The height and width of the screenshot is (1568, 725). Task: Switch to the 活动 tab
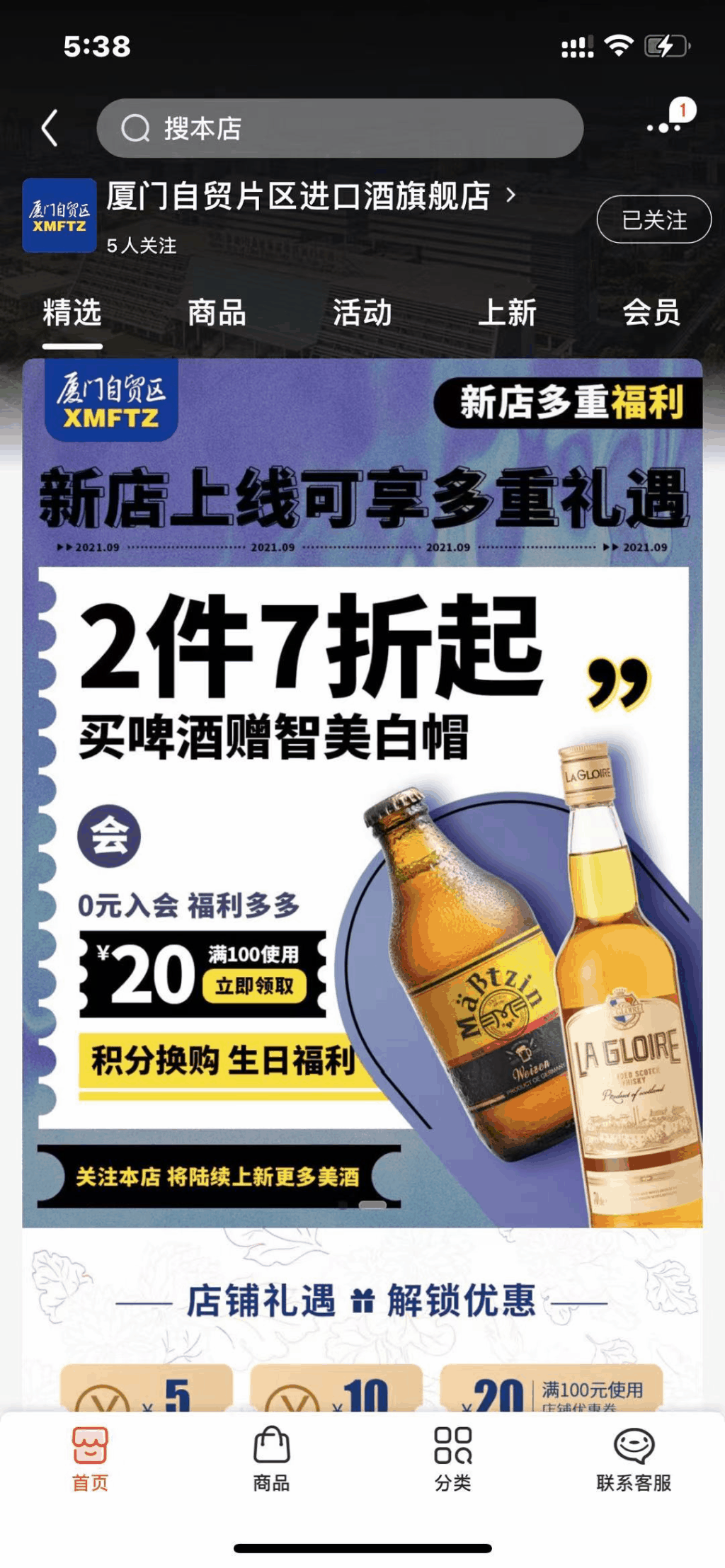[x=362, y=313]
